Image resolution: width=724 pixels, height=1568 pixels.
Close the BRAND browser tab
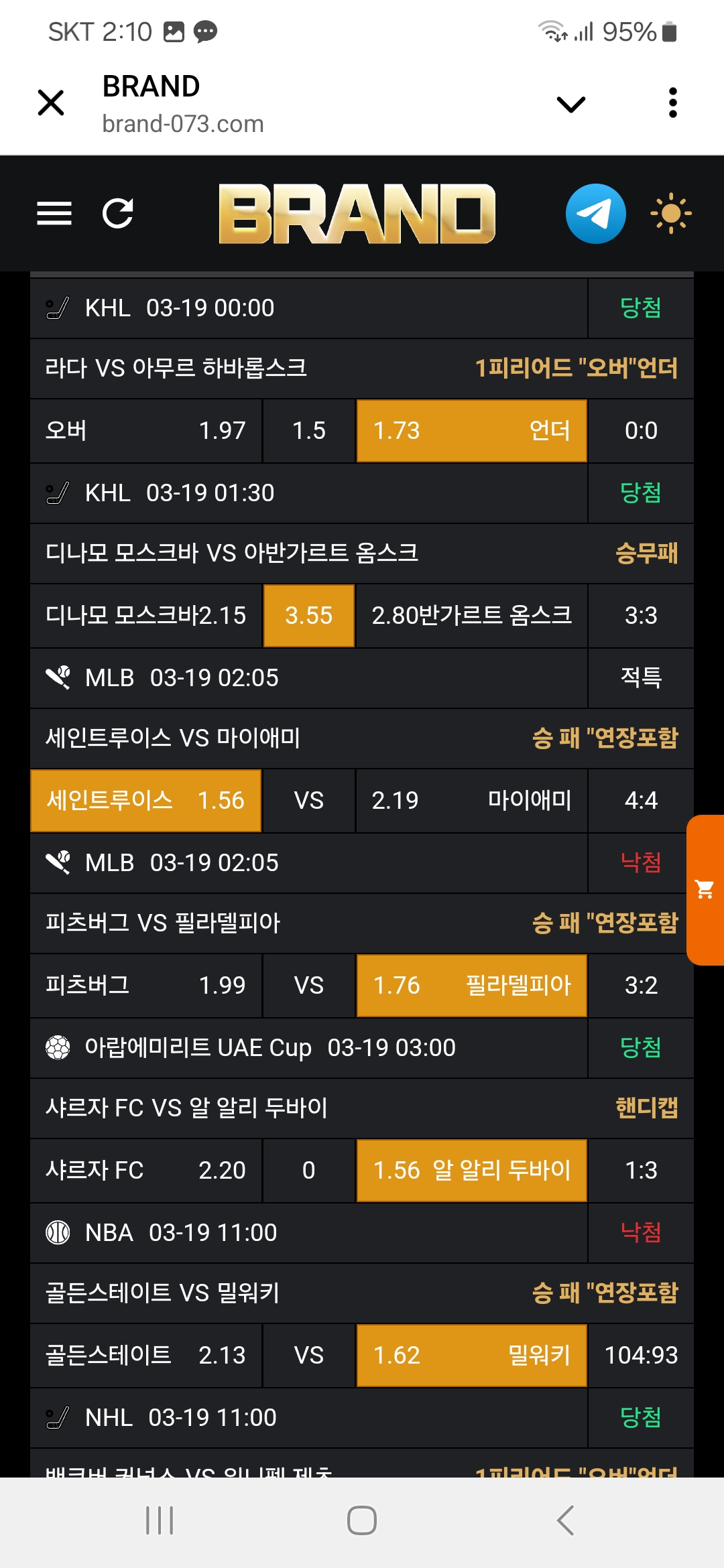coord(51,103)
